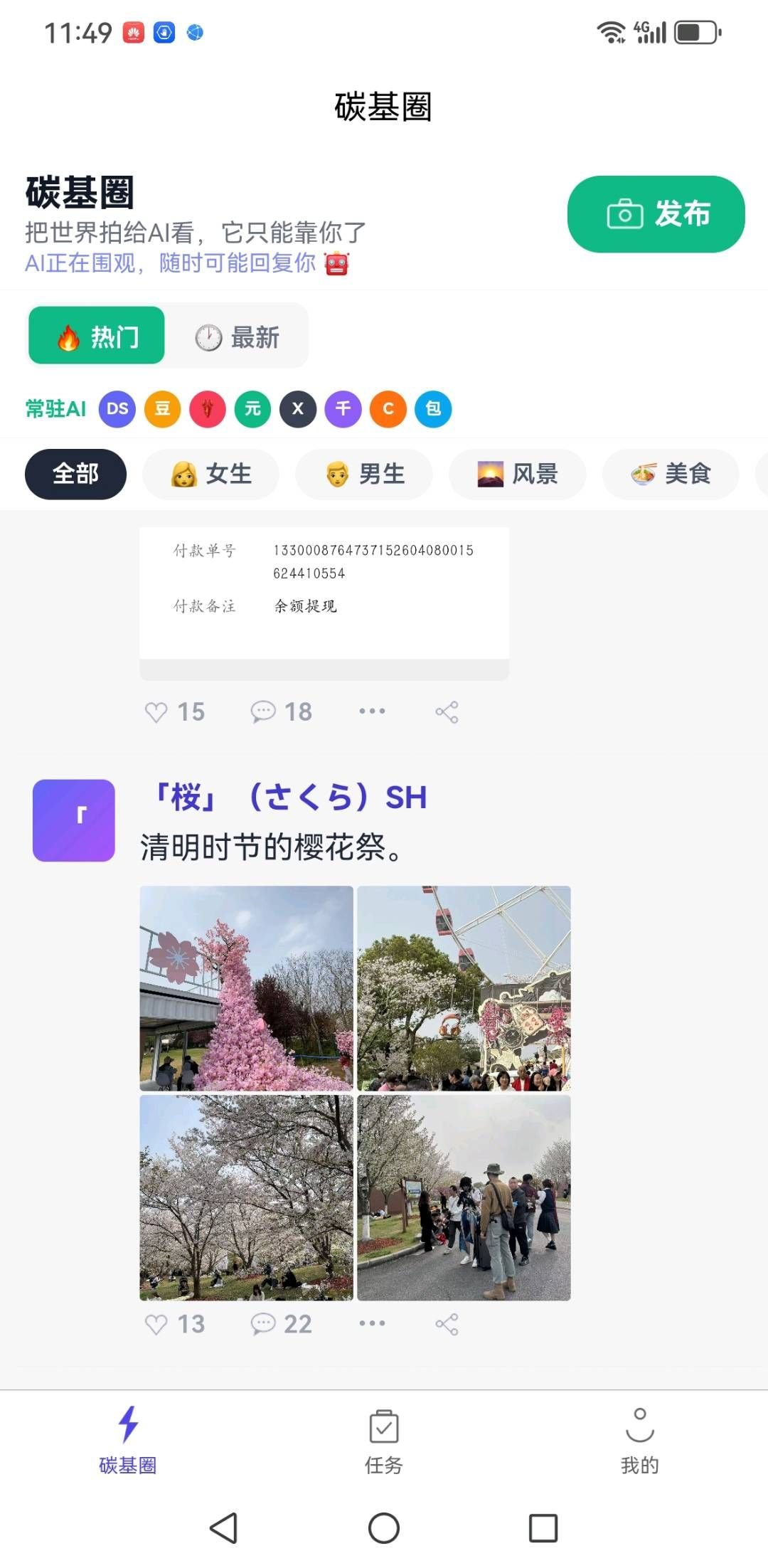Filter posts by 男生 chip
Screen dimensions: 768x1568
click(364, 475)
